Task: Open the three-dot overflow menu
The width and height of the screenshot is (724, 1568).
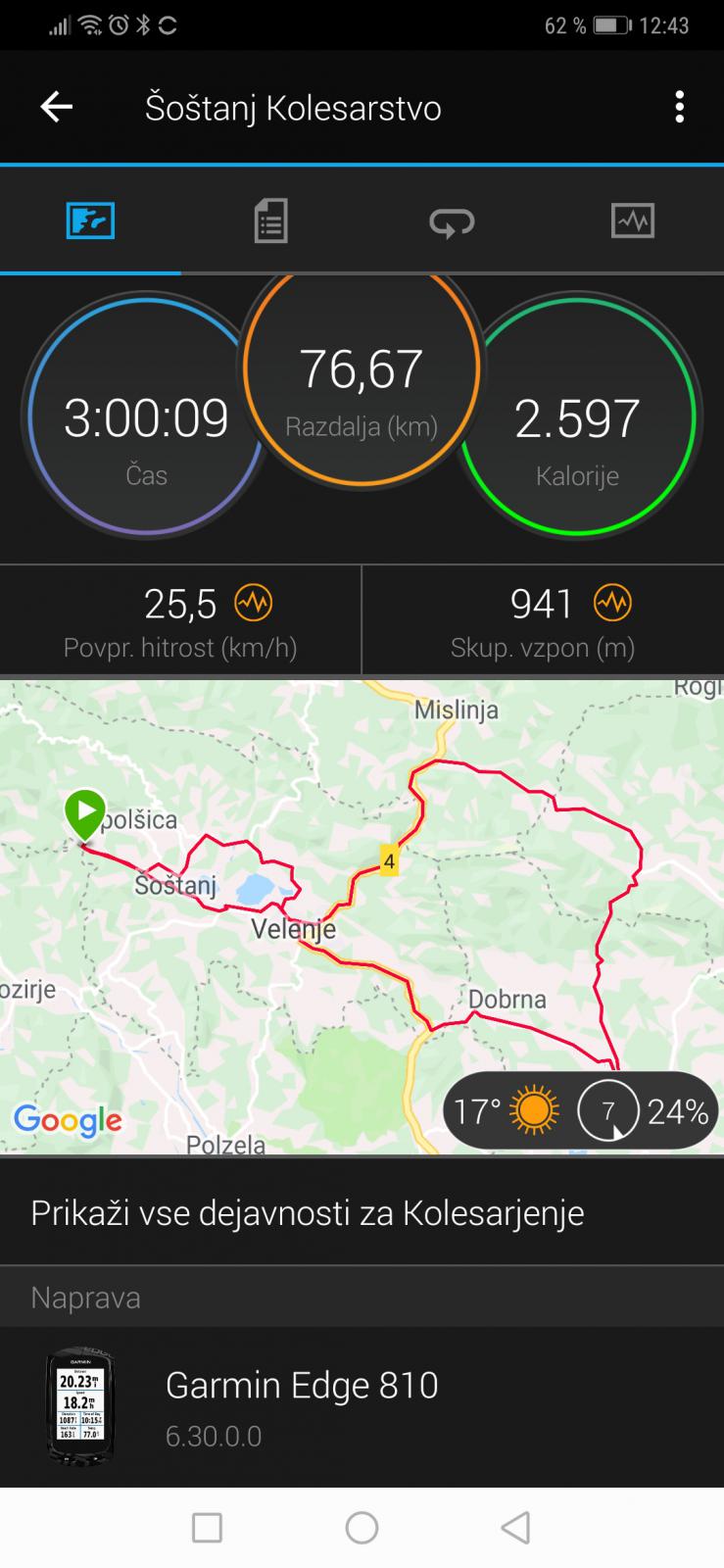Action: [x=679, y=107]
